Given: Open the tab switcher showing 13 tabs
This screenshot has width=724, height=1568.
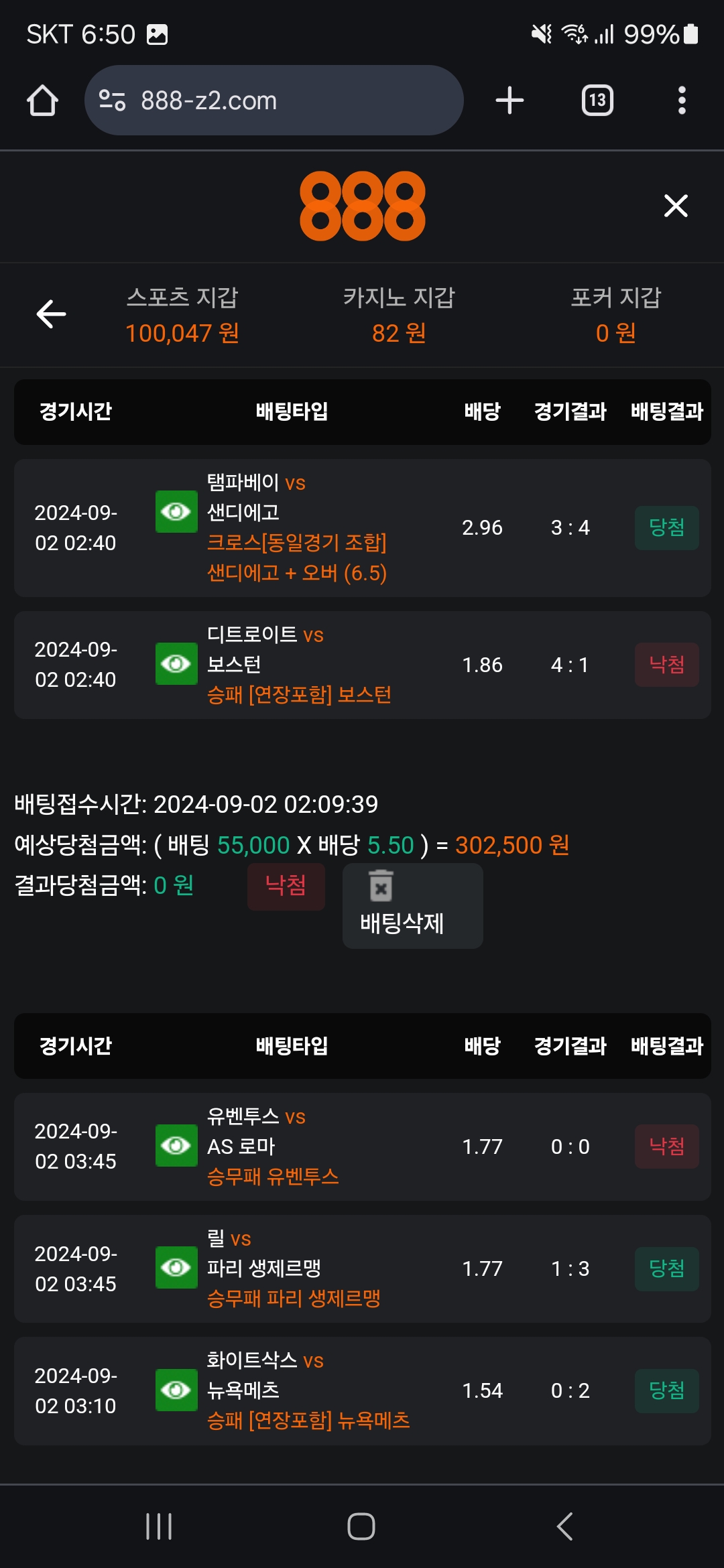Looking at the screenshot, I should tap(597, 101).
